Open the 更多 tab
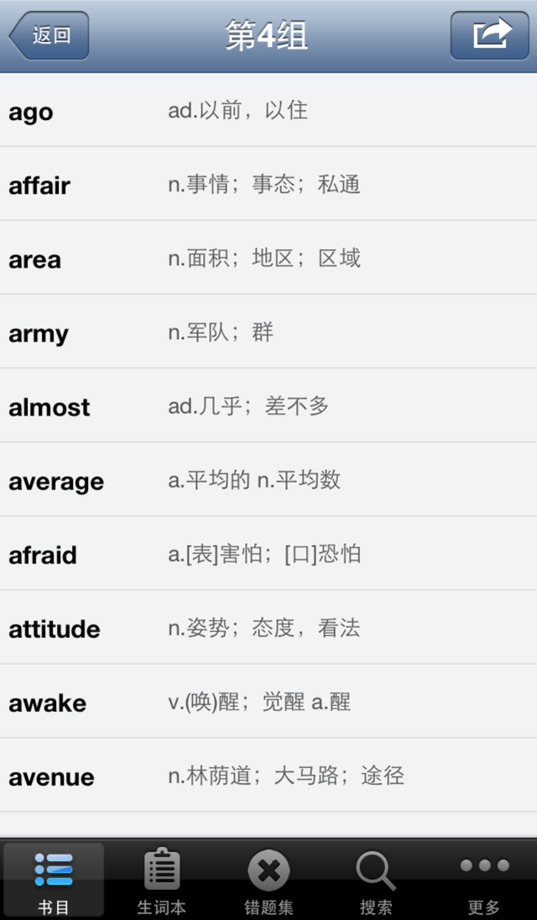The width and height of the screenshot is (537, 920). 484,880
